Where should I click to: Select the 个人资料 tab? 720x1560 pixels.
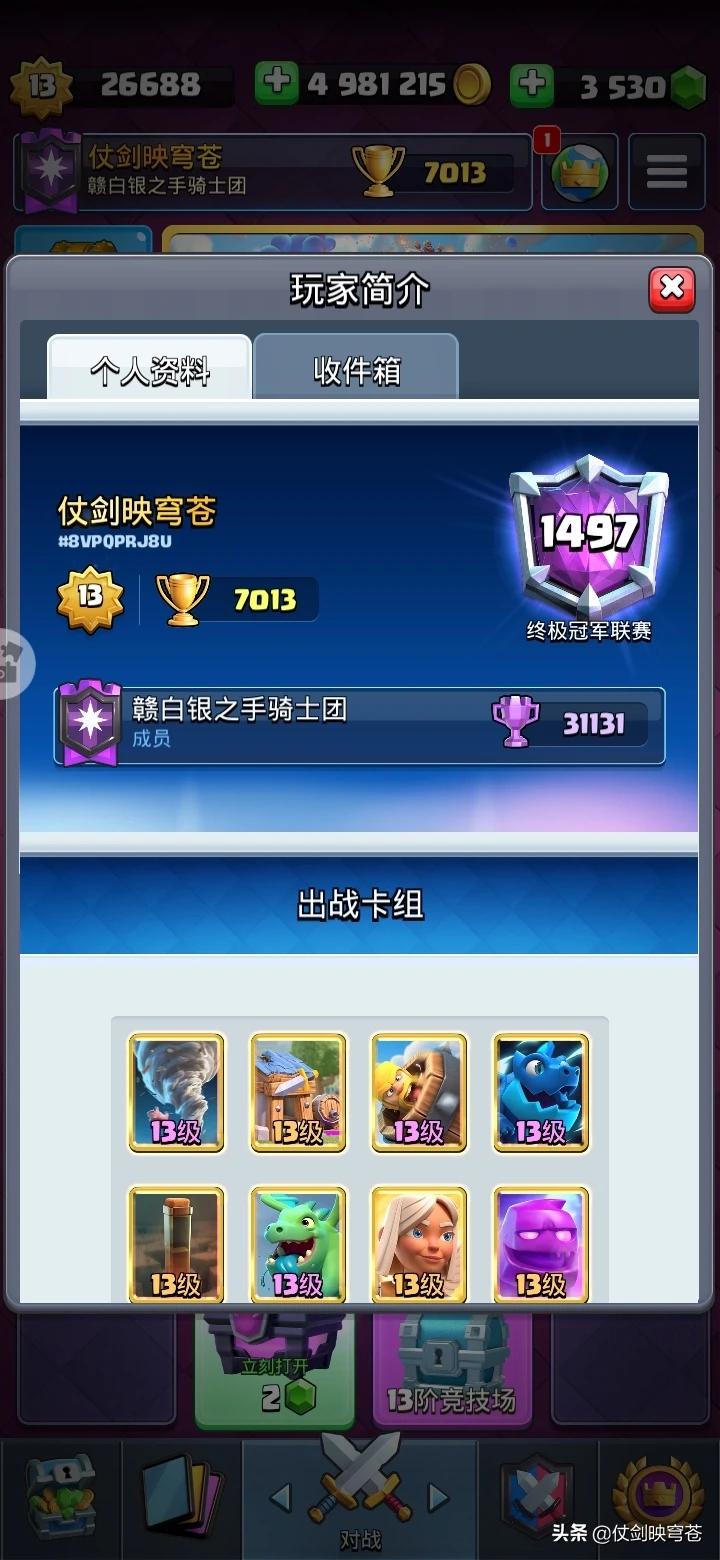click(x=150, y=371)
